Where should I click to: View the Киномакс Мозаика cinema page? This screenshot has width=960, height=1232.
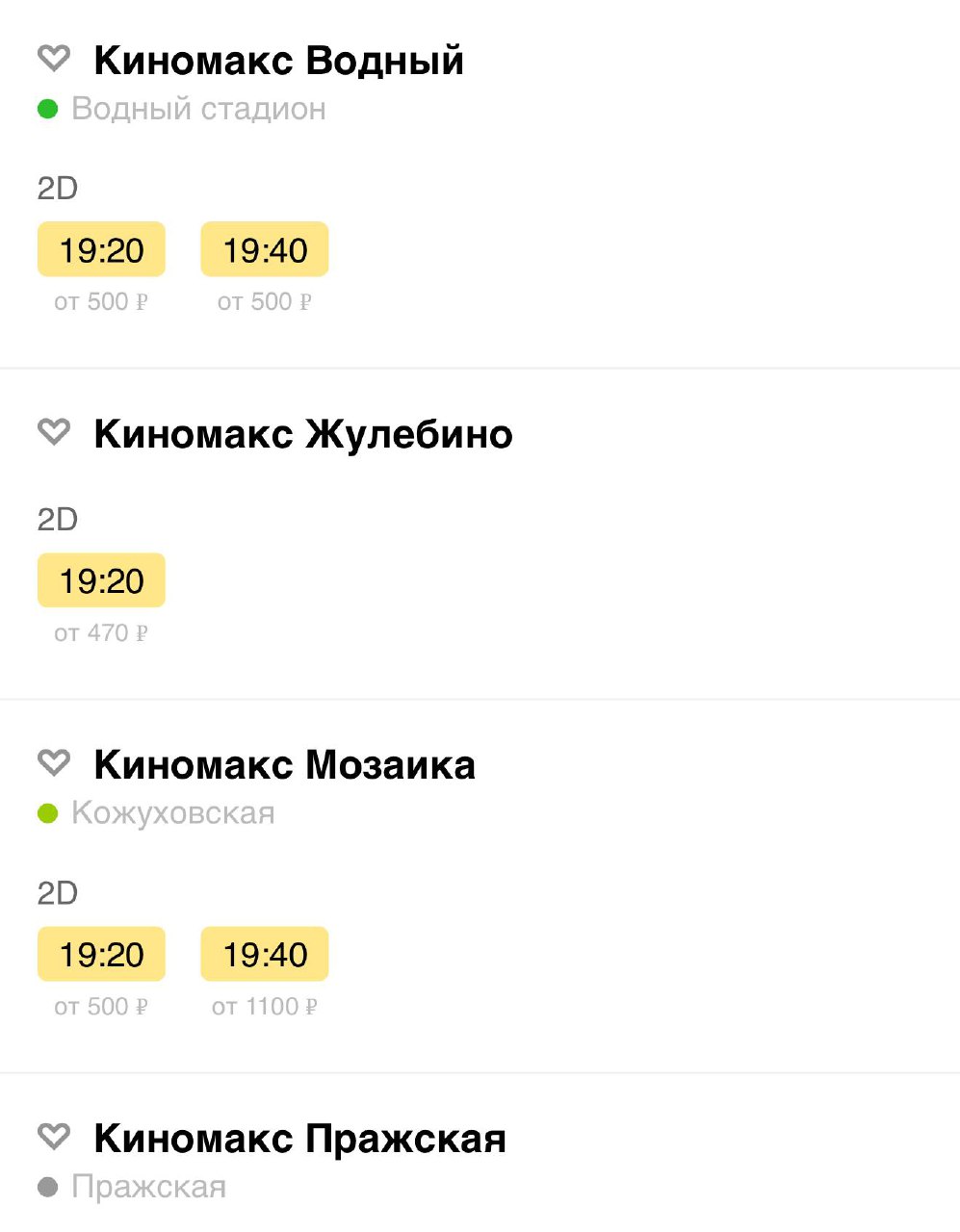click(x=285, y=765)
